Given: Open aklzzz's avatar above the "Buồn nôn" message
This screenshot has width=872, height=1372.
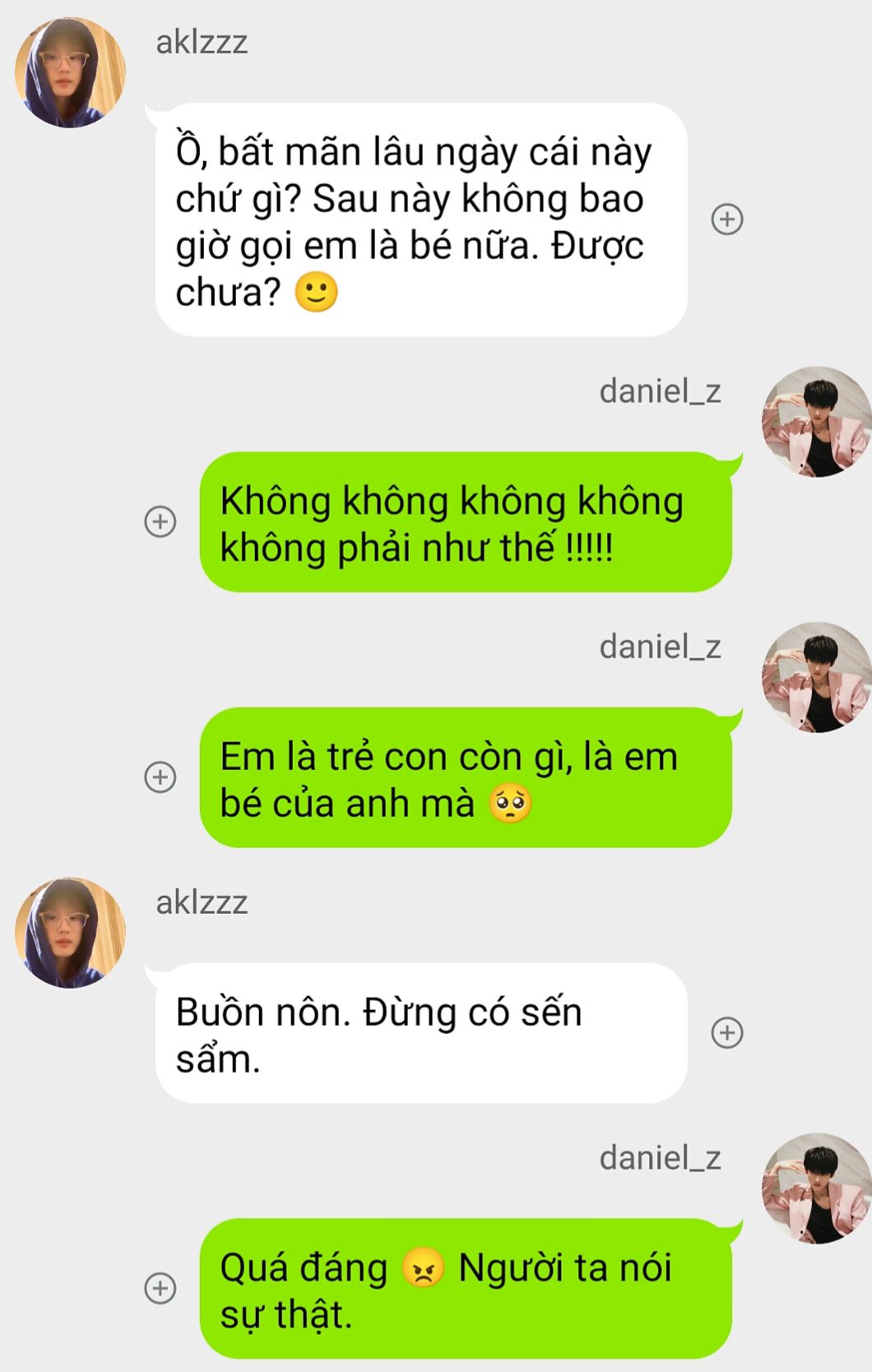Looking at the screenshot, I should pos(70,933).
